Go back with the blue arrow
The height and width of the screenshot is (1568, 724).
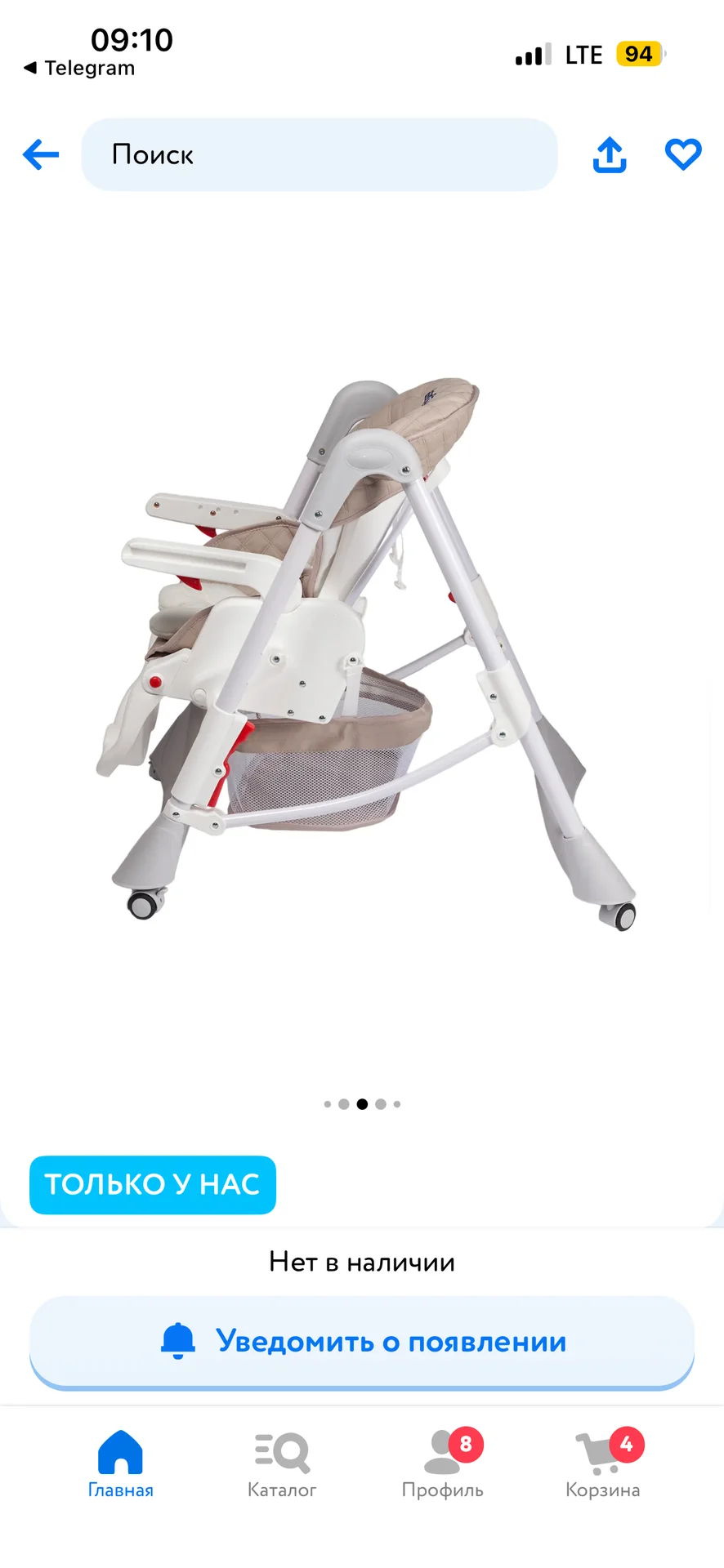[41, 154]
